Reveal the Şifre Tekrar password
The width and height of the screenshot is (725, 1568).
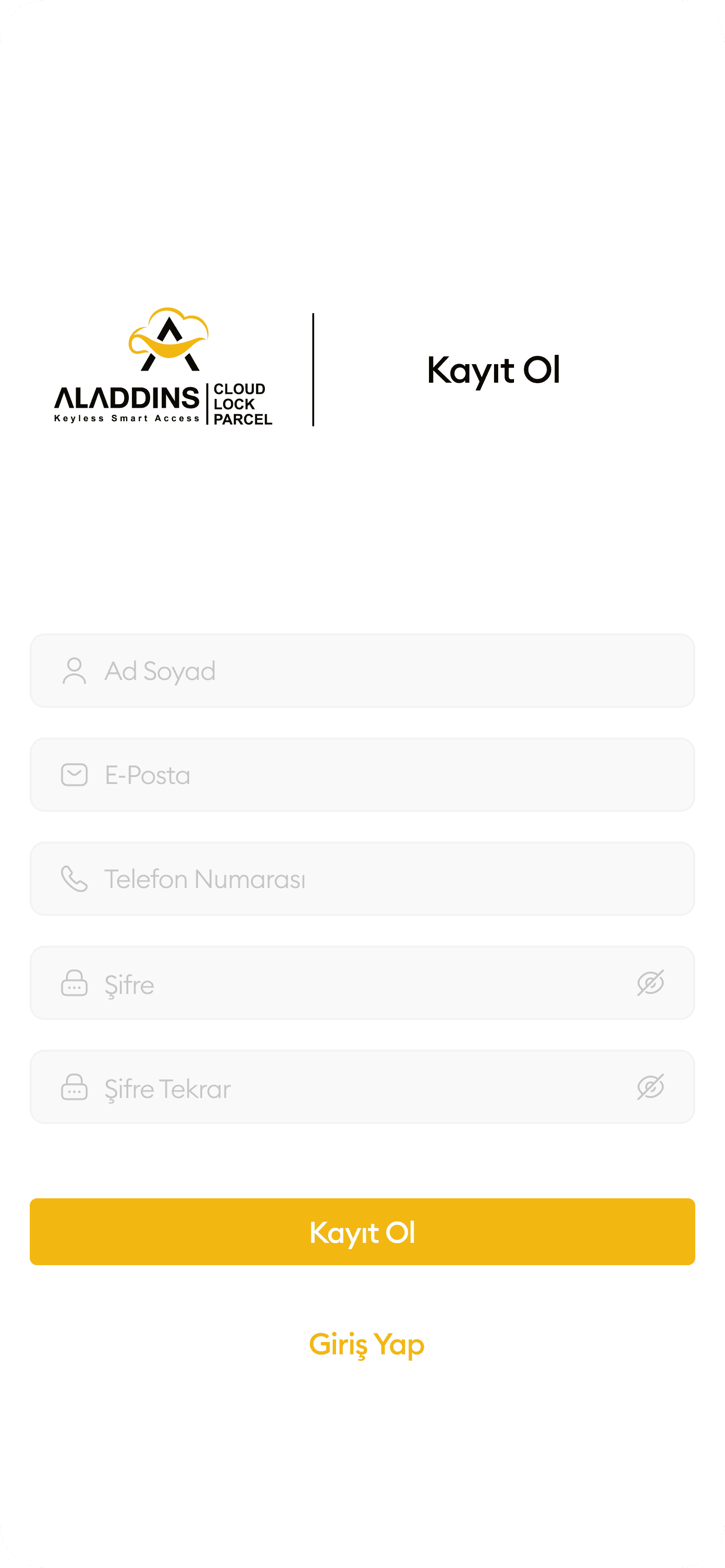tap(650, 1086)
